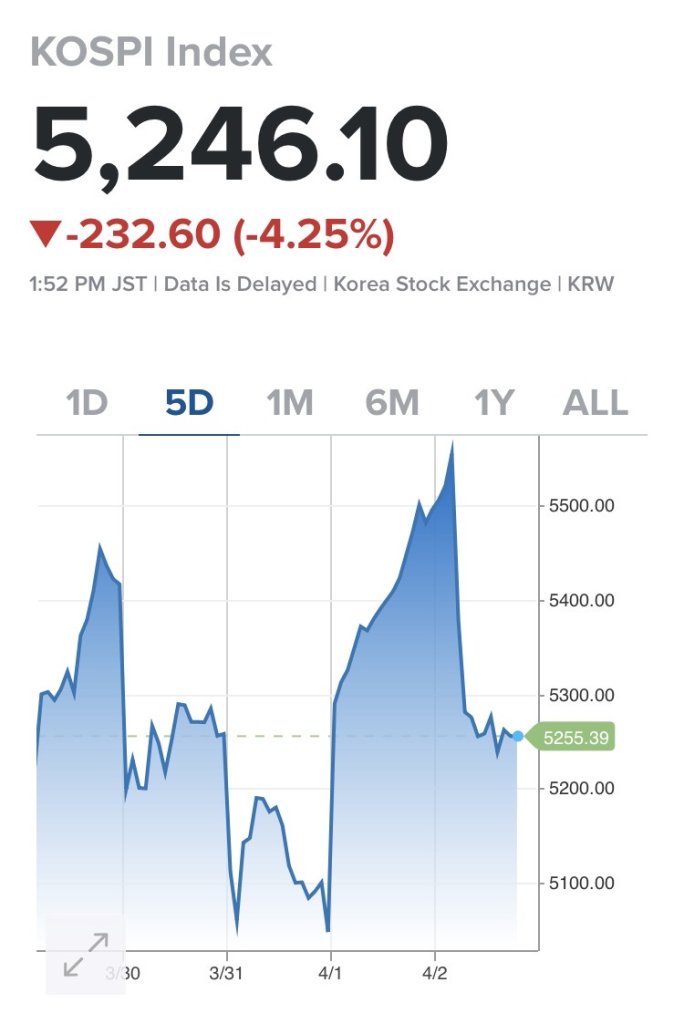Display the ALL time range

coord(596,404)
